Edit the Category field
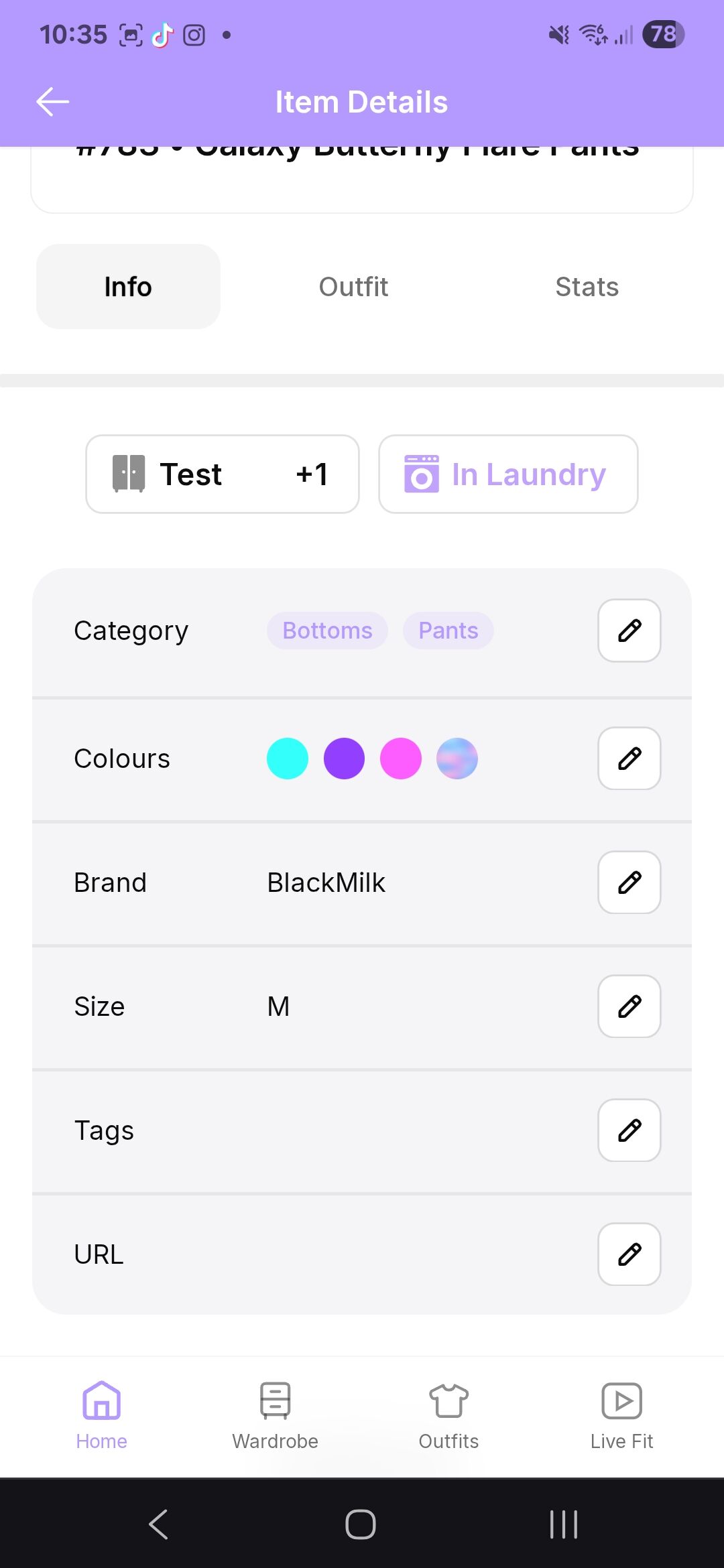724x1568 pixels. point(629,631)
